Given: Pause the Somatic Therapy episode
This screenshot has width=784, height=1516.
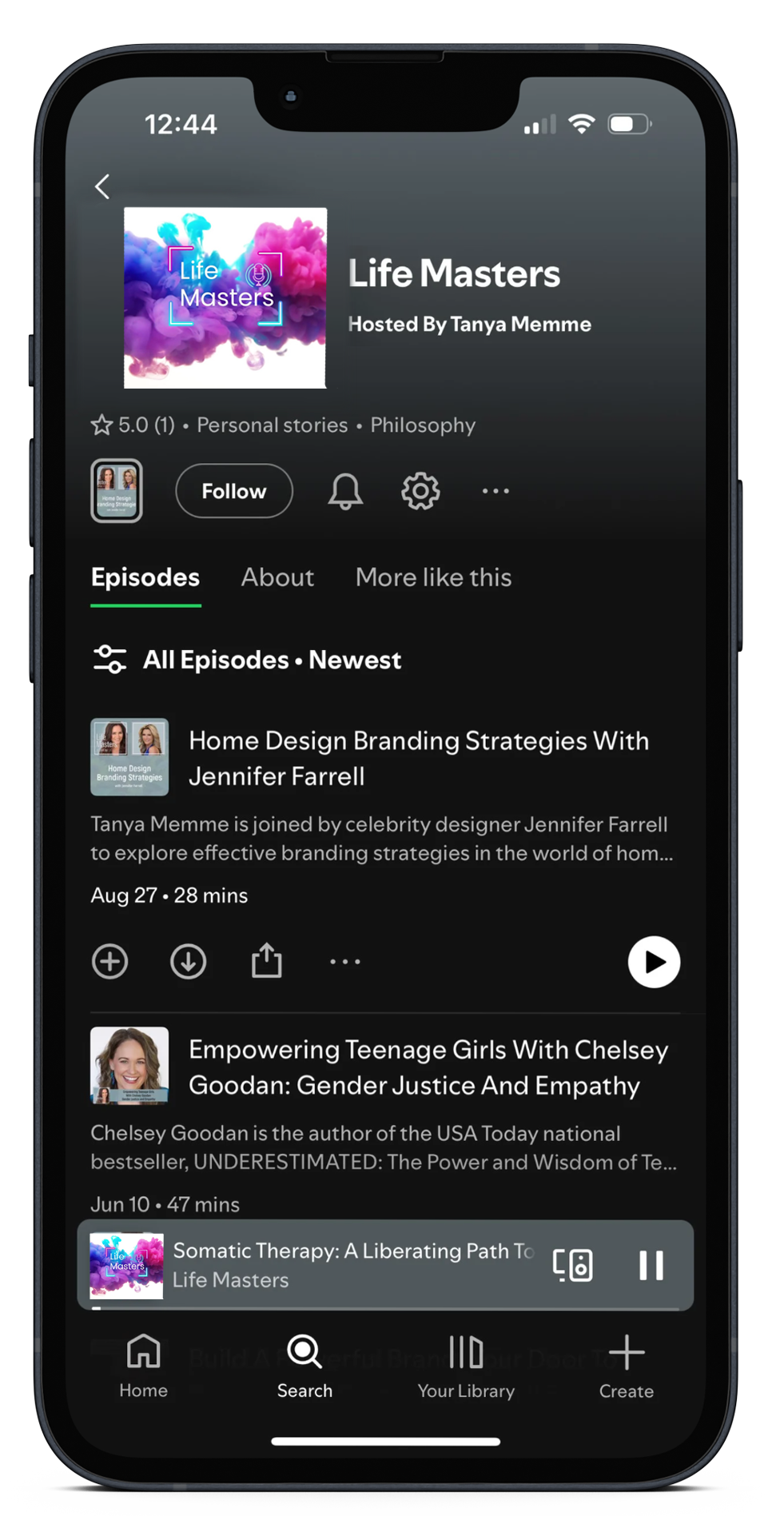Looking at the screenshot, I should point(651,1265).
